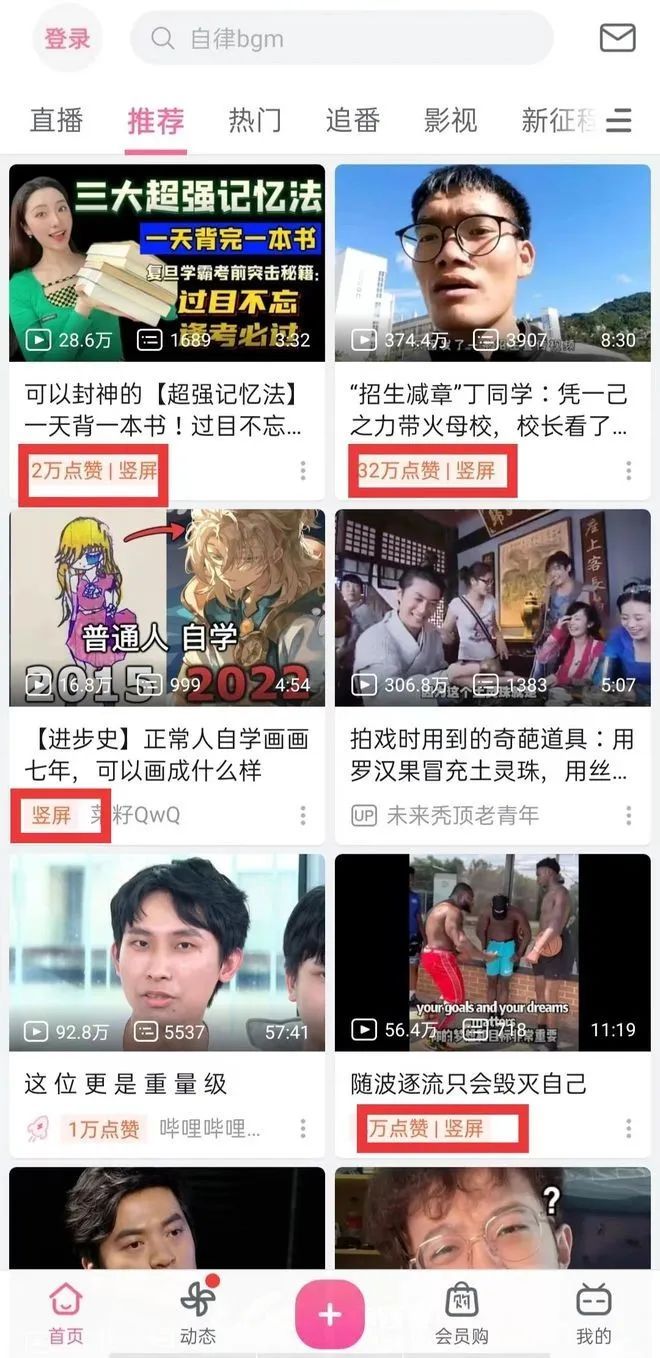The width and height of the screenshot is (660, 1358).
Task: Switch to the 追番 tab
Action: pos(352,120)
